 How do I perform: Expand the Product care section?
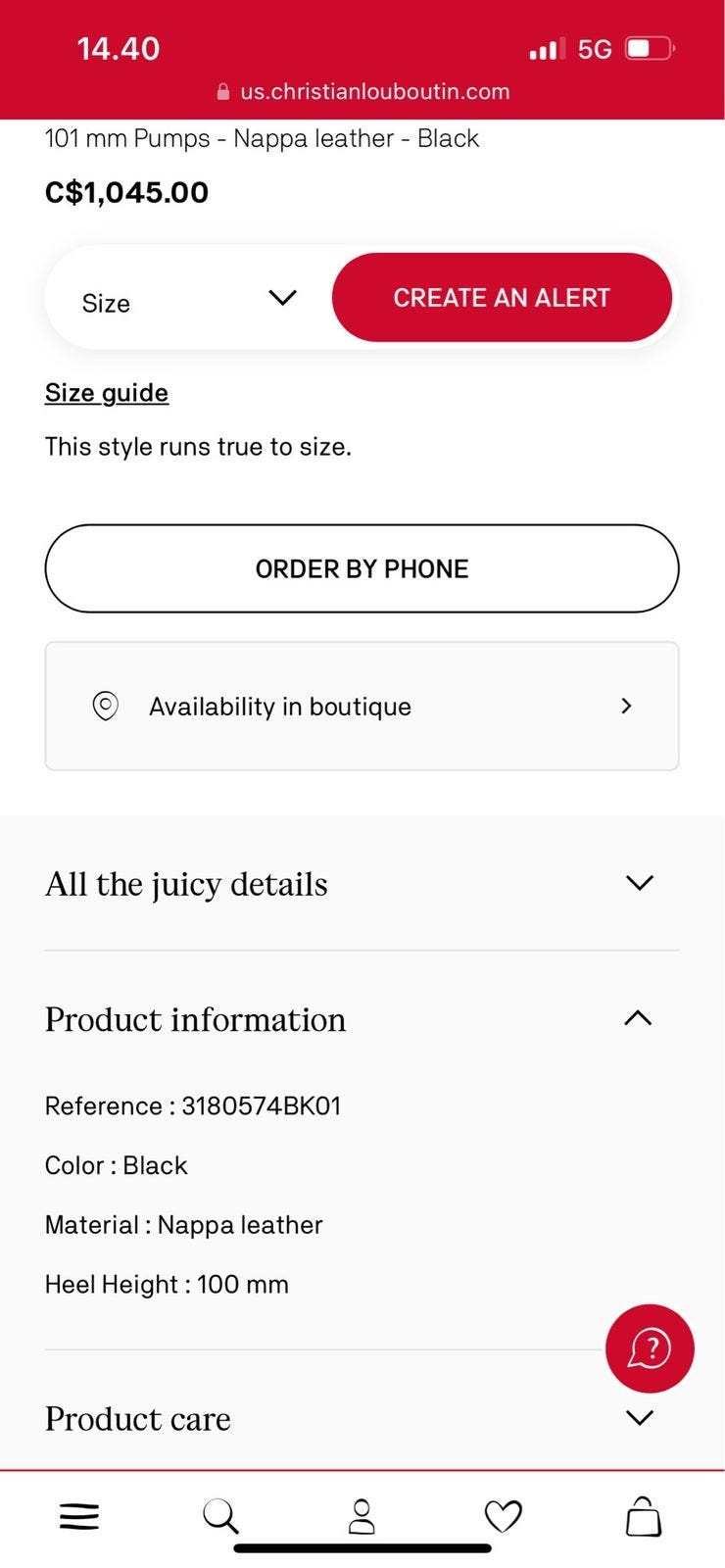(x=362, y=1418)
